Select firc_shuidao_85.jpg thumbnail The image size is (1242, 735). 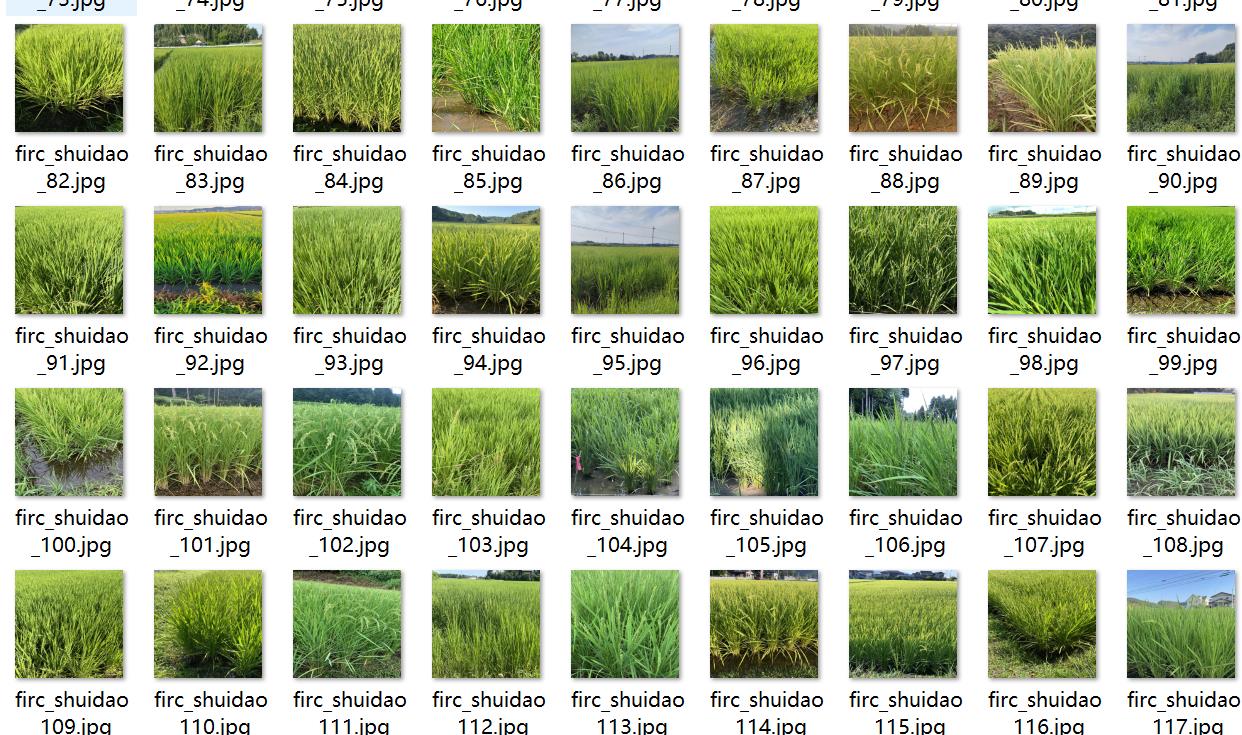point(486,78)
